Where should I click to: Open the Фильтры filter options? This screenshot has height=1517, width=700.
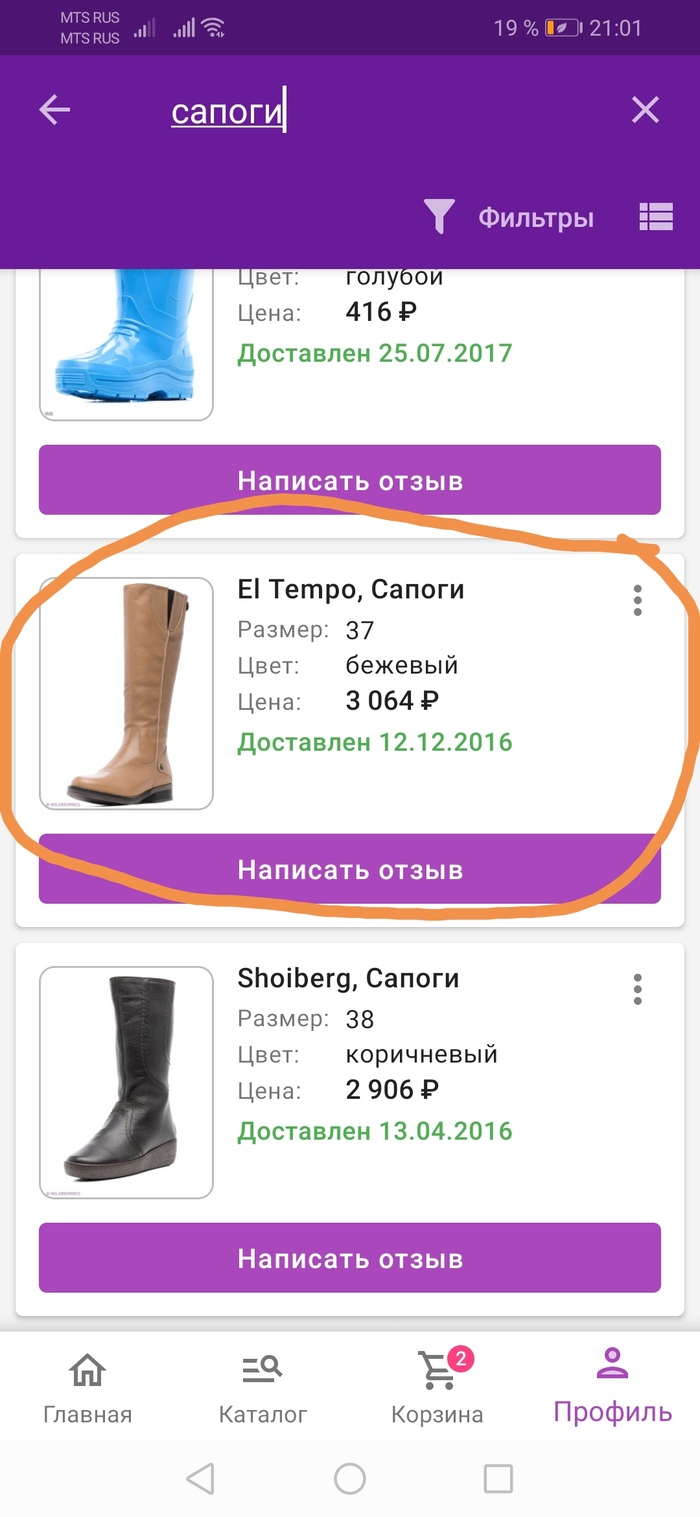coord(510,218)
